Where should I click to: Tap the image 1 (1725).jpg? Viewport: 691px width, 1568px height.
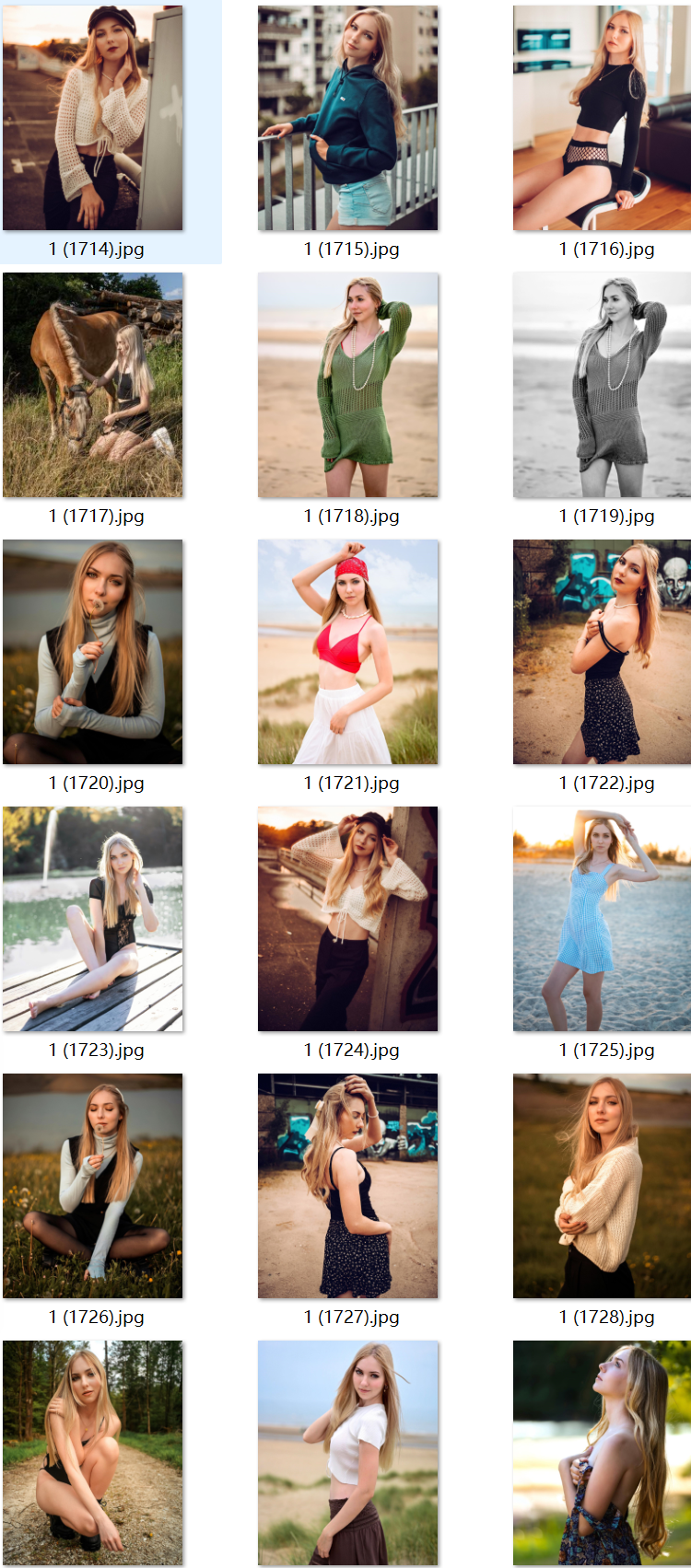602,919
